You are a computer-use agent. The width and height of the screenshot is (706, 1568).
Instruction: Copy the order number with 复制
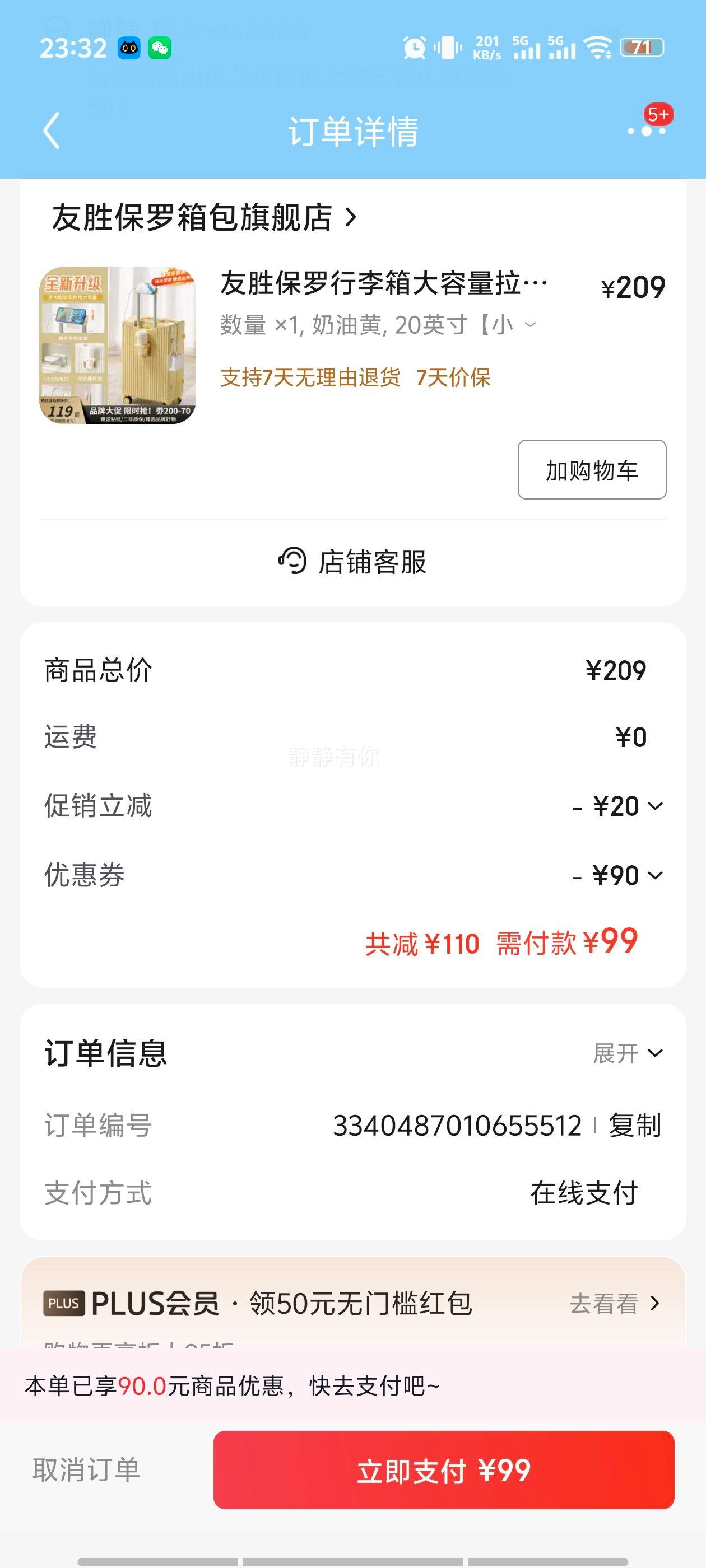click(x=635, y=1126)
